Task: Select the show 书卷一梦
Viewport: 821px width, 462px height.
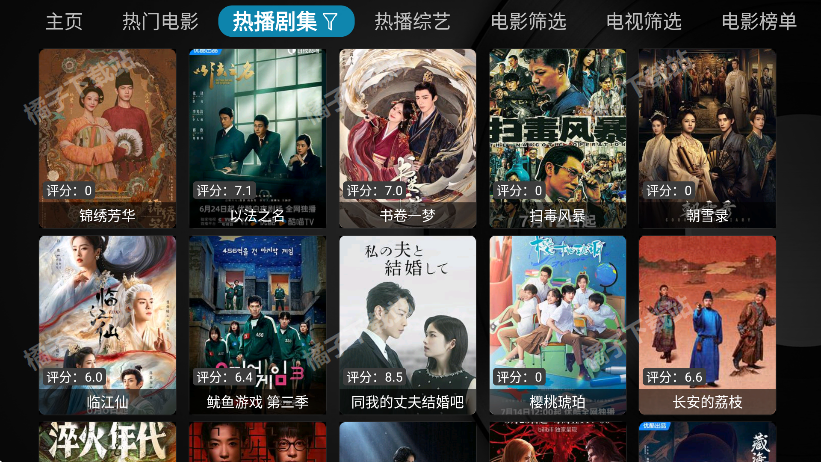Action: pos(407,137)
